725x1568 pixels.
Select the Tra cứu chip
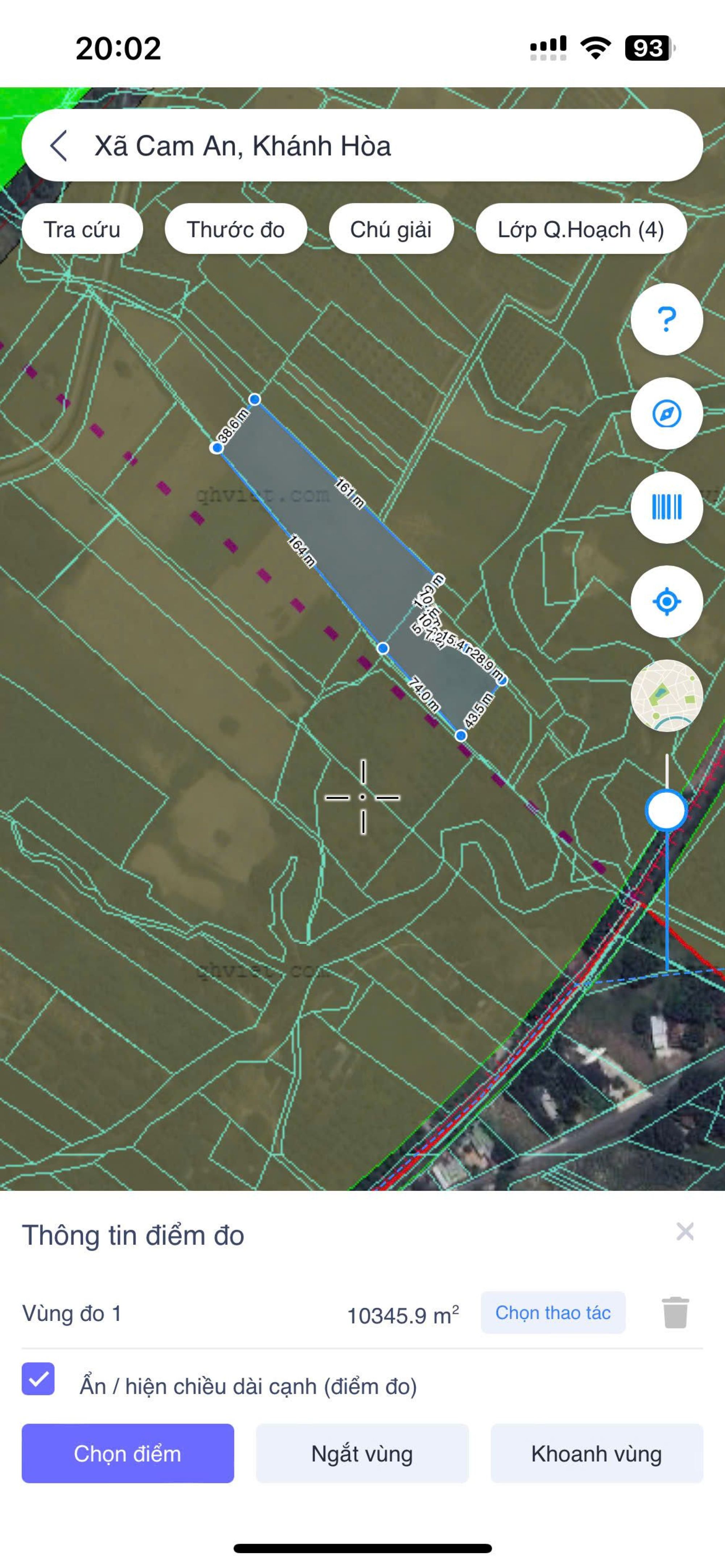(x=82, y=229)
